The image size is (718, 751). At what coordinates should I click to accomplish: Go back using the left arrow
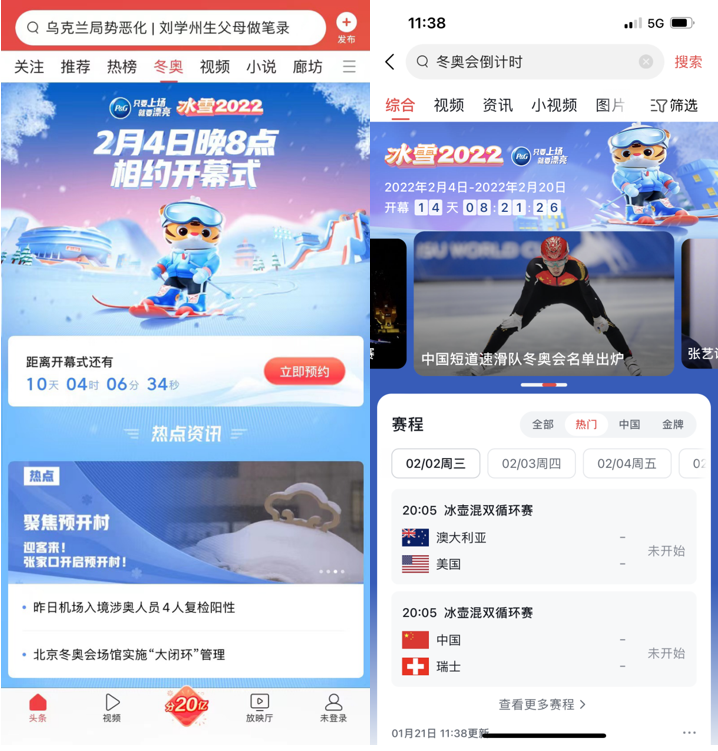(390, 62)
